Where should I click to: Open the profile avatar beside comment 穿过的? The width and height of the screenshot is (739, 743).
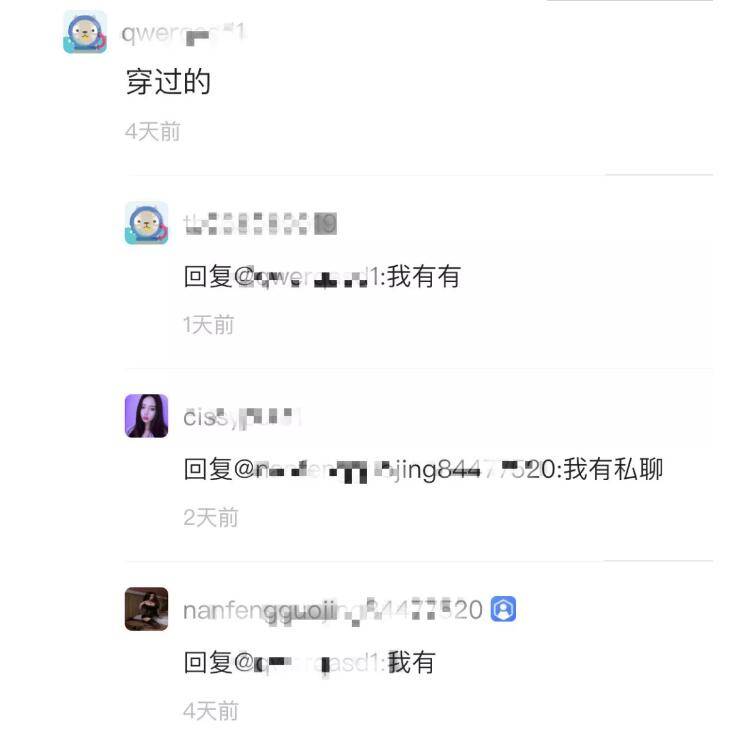click(85, 32)
